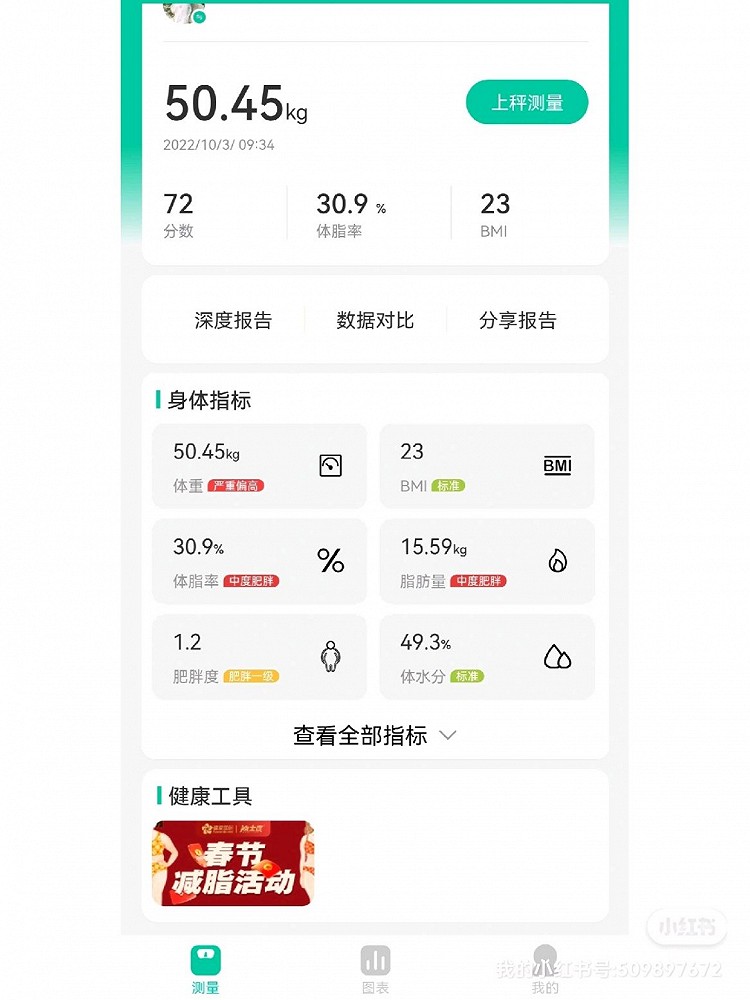Switch to the 图表 tab
The height and width of the screenshot is (1000, 750).
375,970
